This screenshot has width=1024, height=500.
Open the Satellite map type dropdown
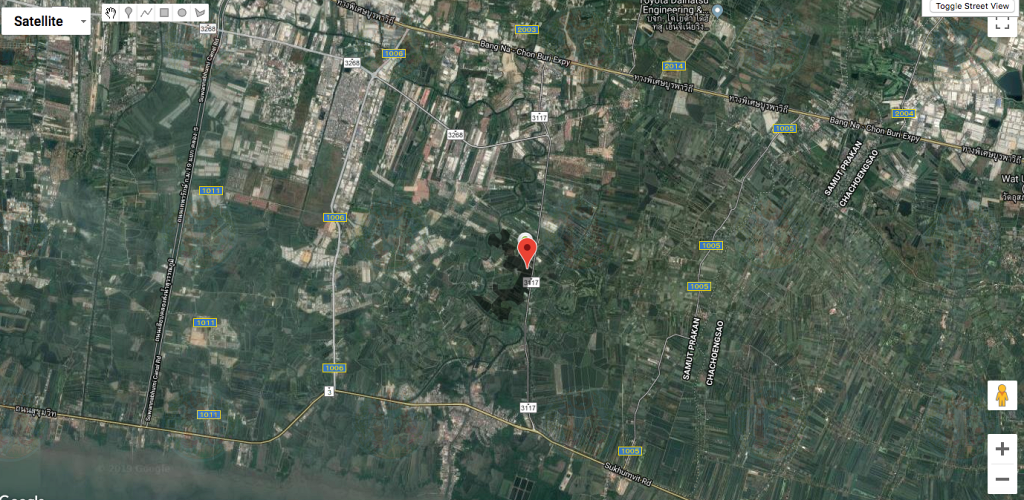[x=46, y=20]
